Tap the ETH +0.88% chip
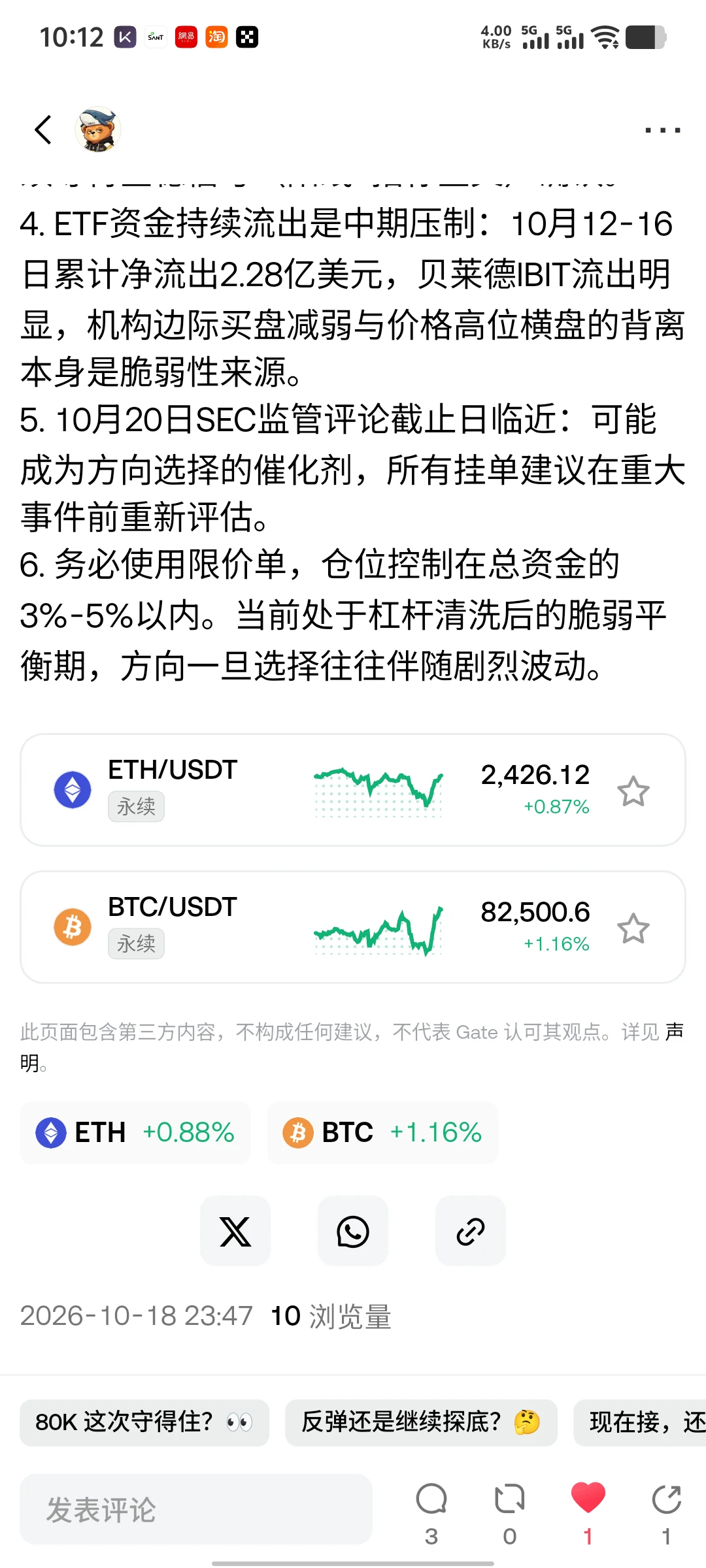 pyautogui.click(x=135, y=1132)
